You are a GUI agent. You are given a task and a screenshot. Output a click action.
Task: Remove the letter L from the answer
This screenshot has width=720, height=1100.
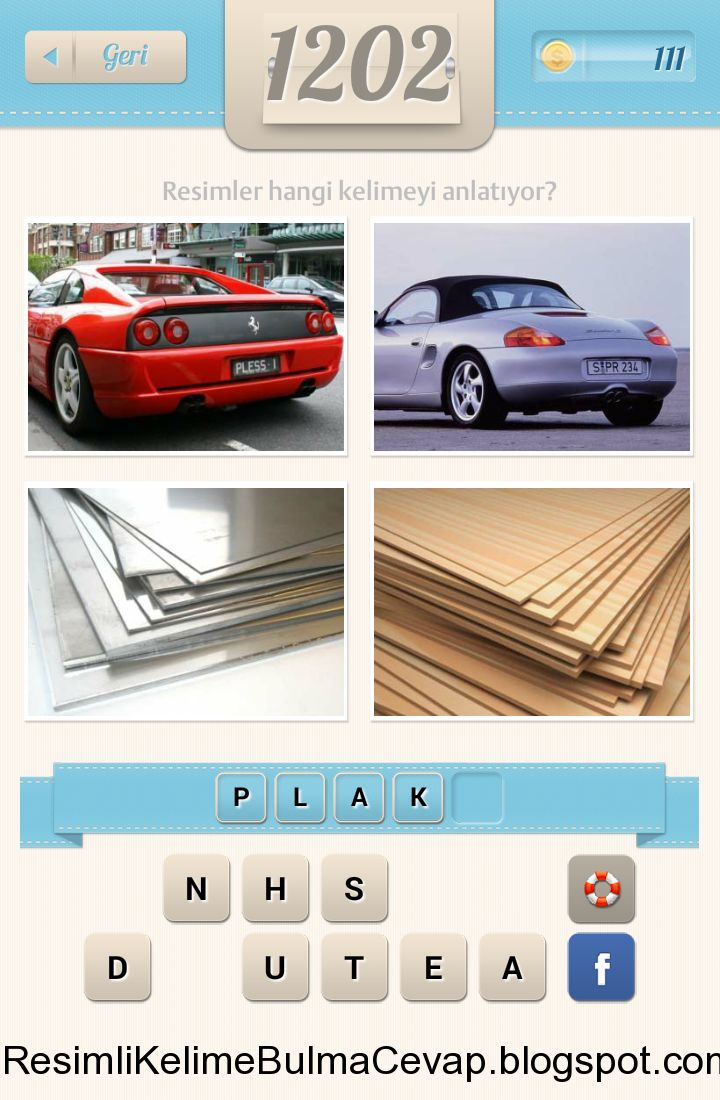pos(300,797)
